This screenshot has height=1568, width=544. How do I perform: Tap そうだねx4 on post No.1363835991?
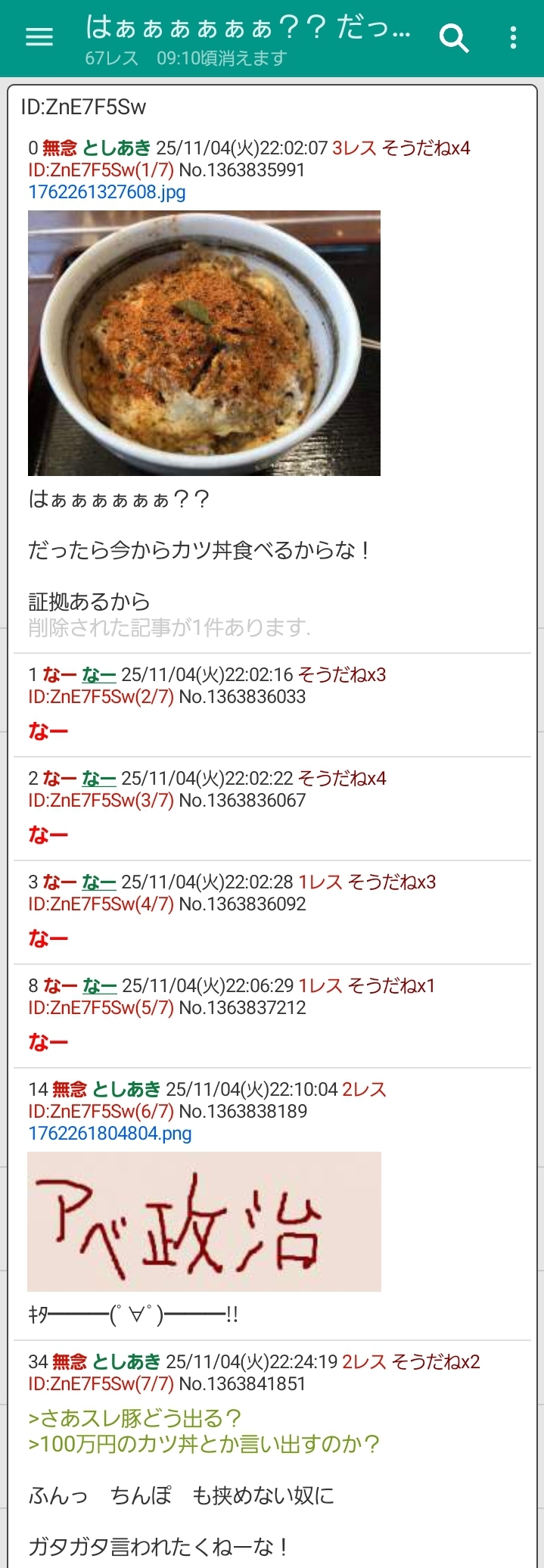click(x=426, y=148)
